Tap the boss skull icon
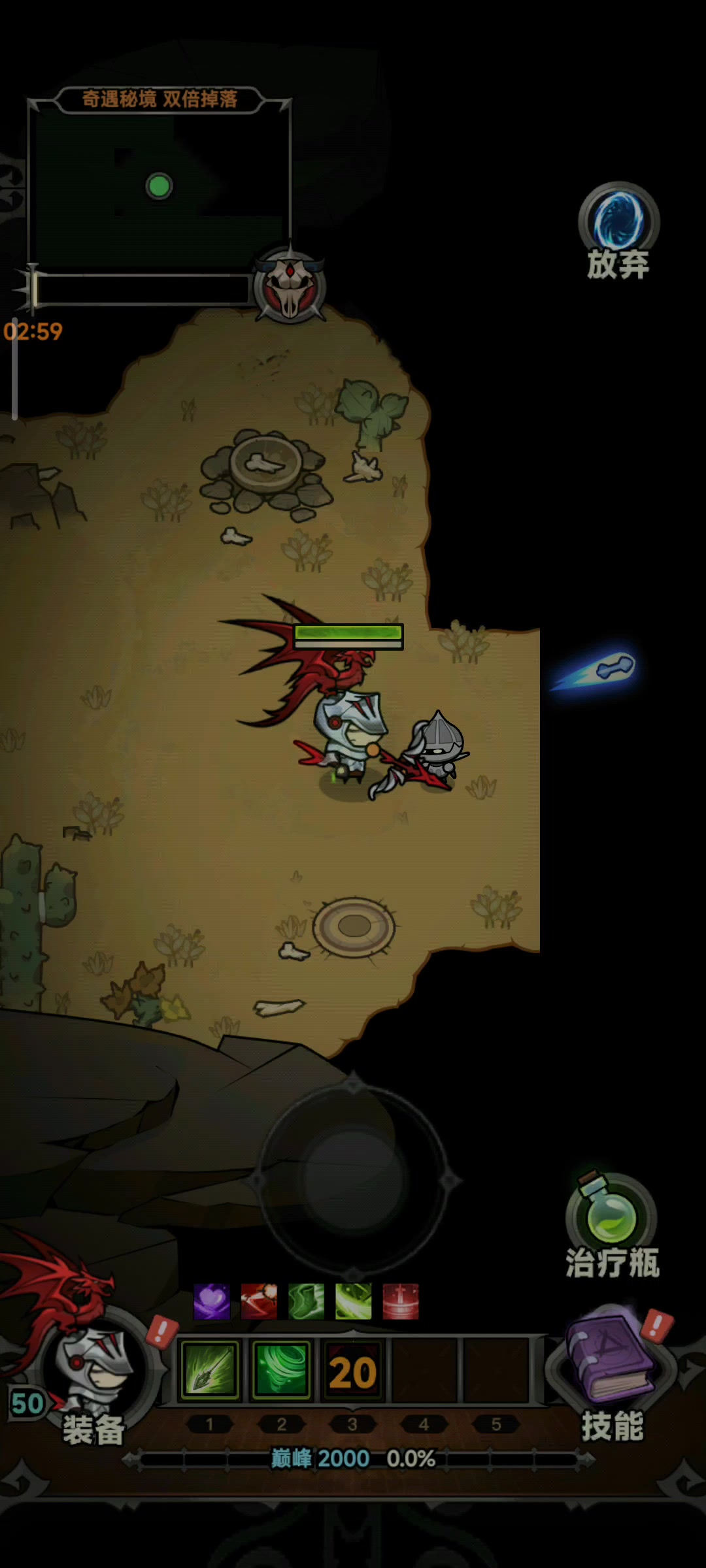Viewport: 706px width, 1568px height. [290, 286]
